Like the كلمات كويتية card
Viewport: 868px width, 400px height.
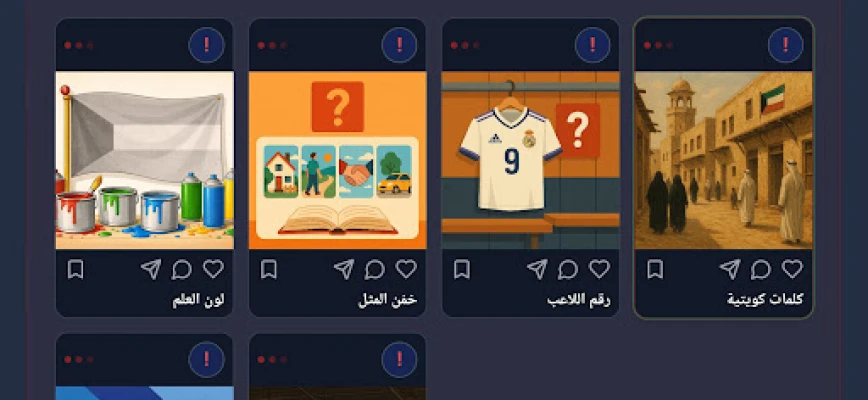[792, 269]
